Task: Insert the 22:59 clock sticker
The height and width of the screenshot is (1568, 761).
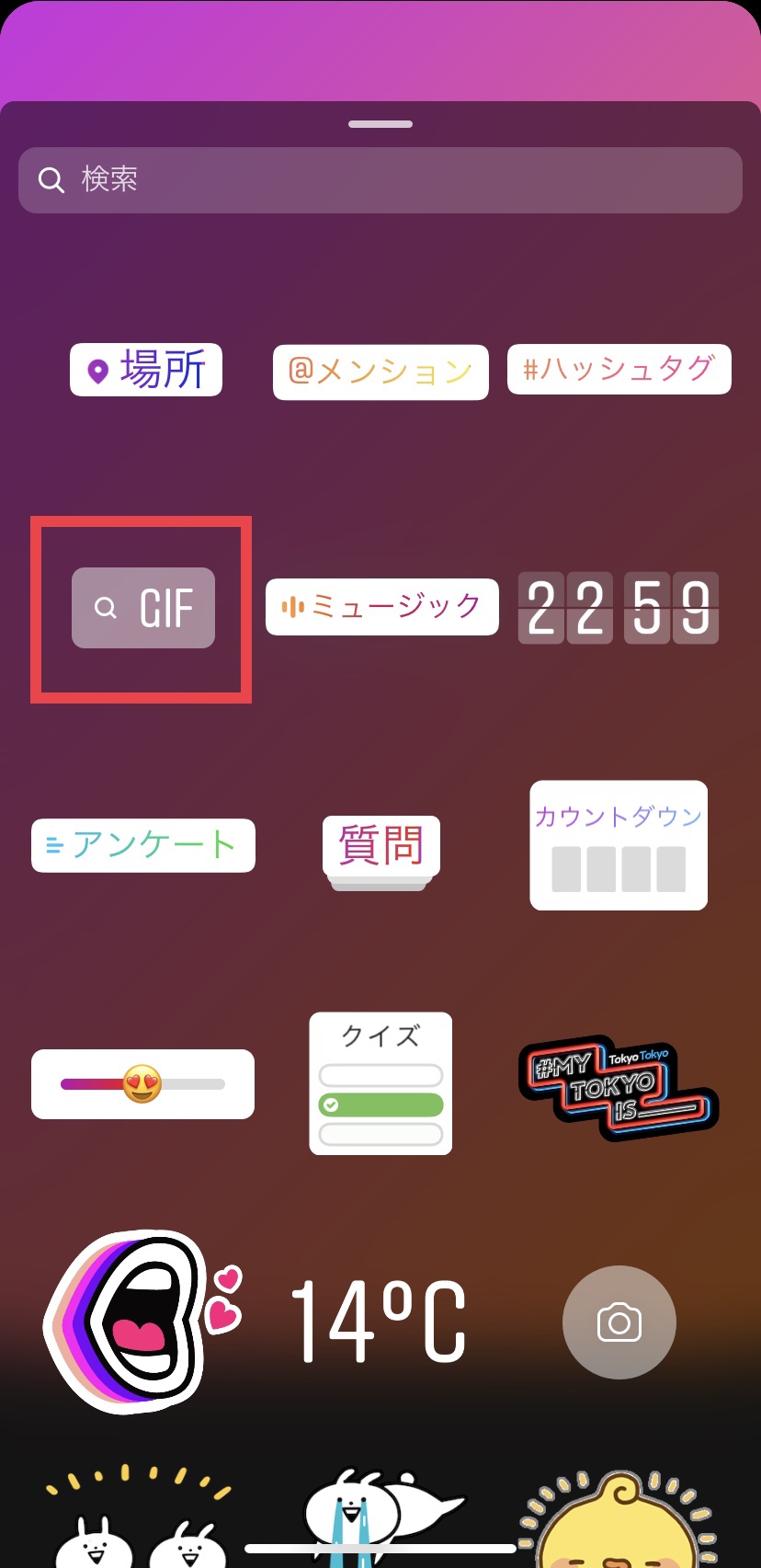Action: (619, 607)
